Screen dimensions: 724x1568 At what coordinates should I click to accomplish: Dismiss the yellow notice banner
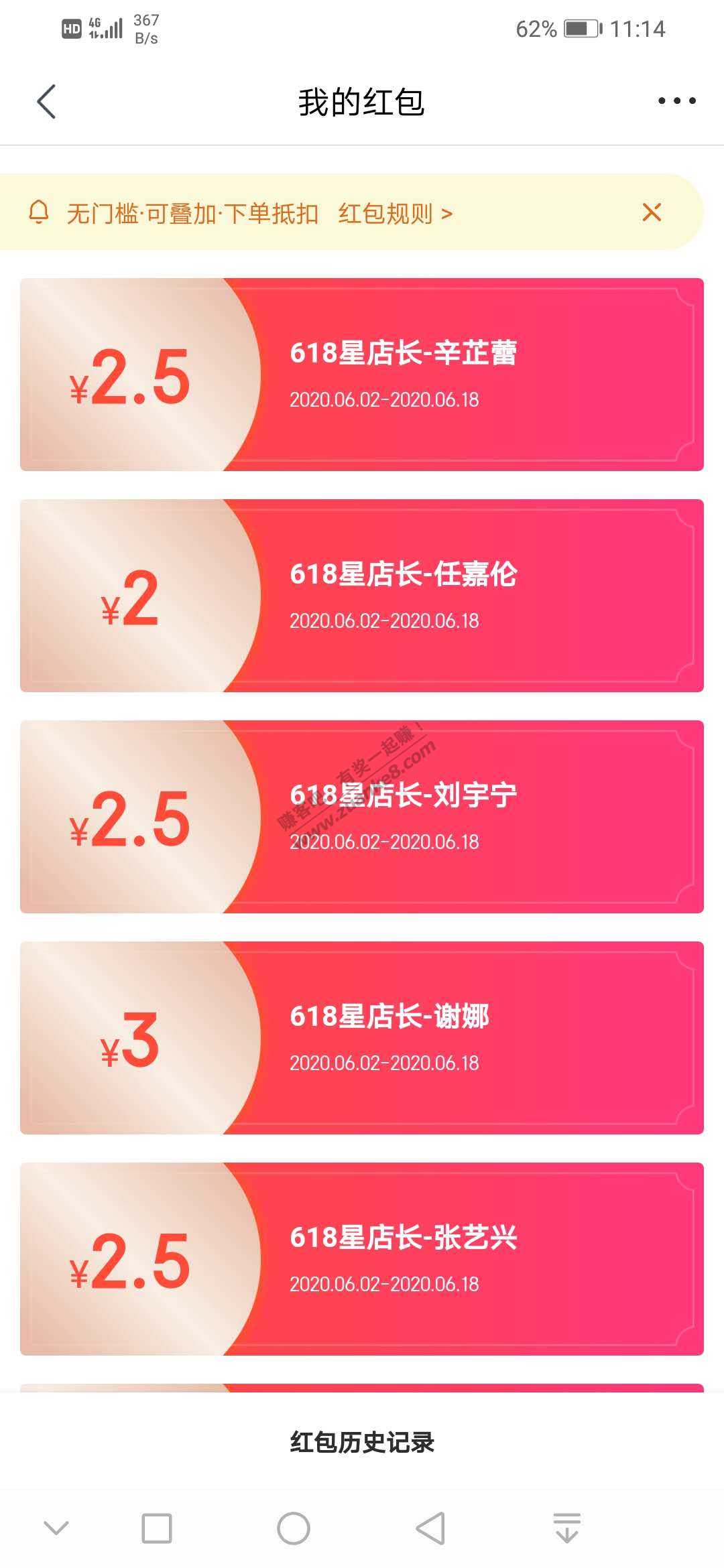coord(652,212)
